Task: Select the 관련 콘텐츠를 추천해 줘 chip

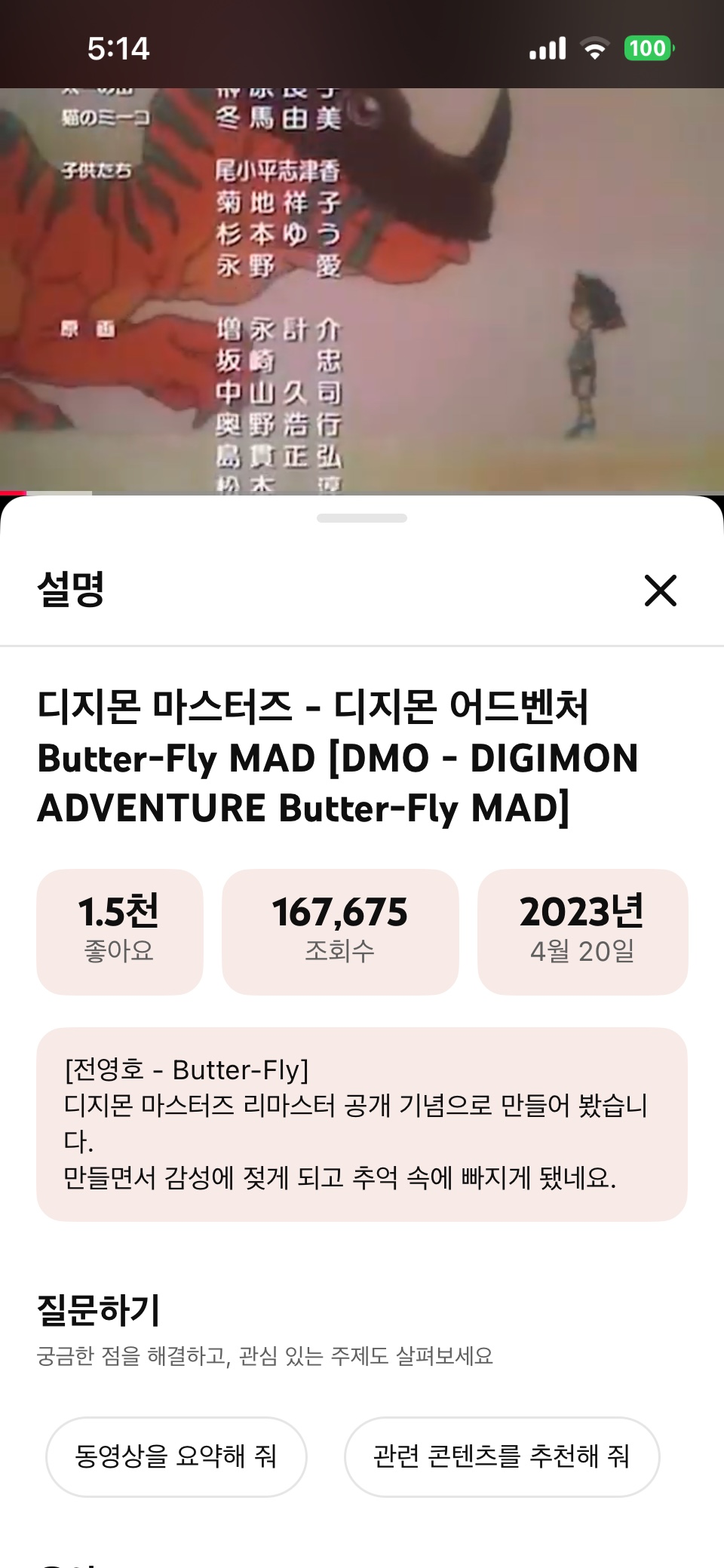Action: click(502, 1456)
